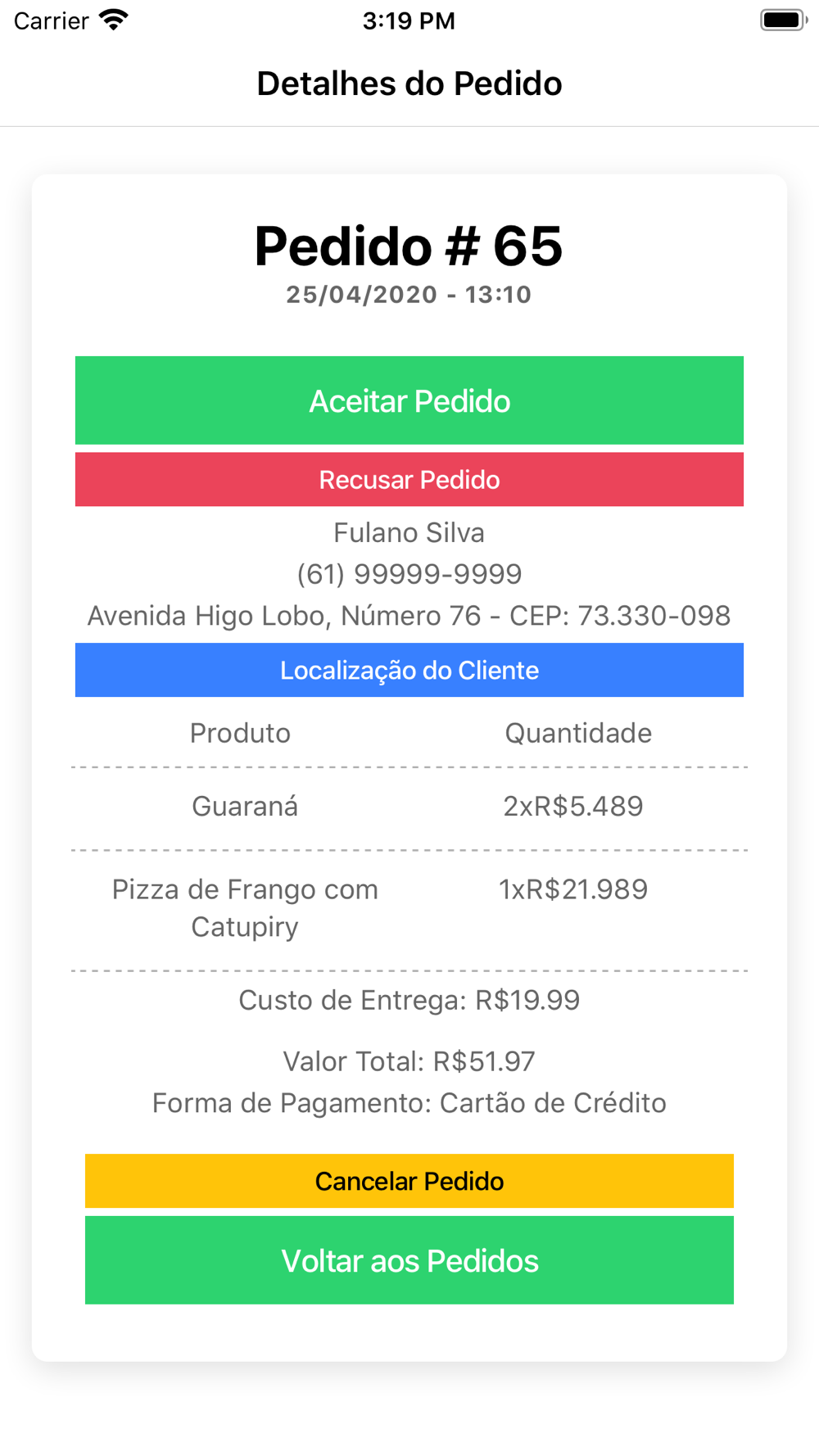Cancel the order using Cancelar Pedido
This screenshot has width=819, height=1456.
click(x=409, y=1181)
